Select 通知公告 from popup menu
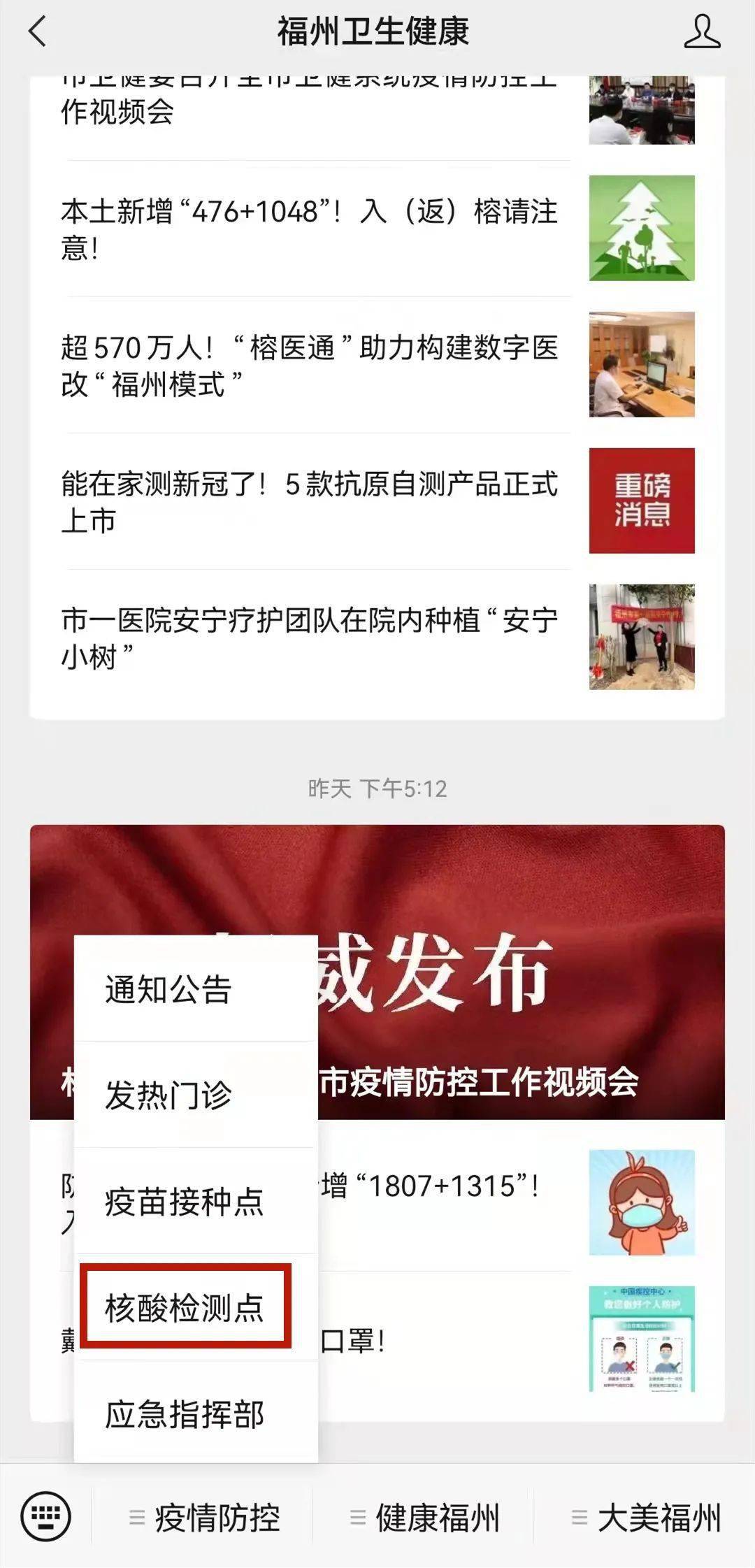Viewport: 755px width, 1568px height. point(168,989)
